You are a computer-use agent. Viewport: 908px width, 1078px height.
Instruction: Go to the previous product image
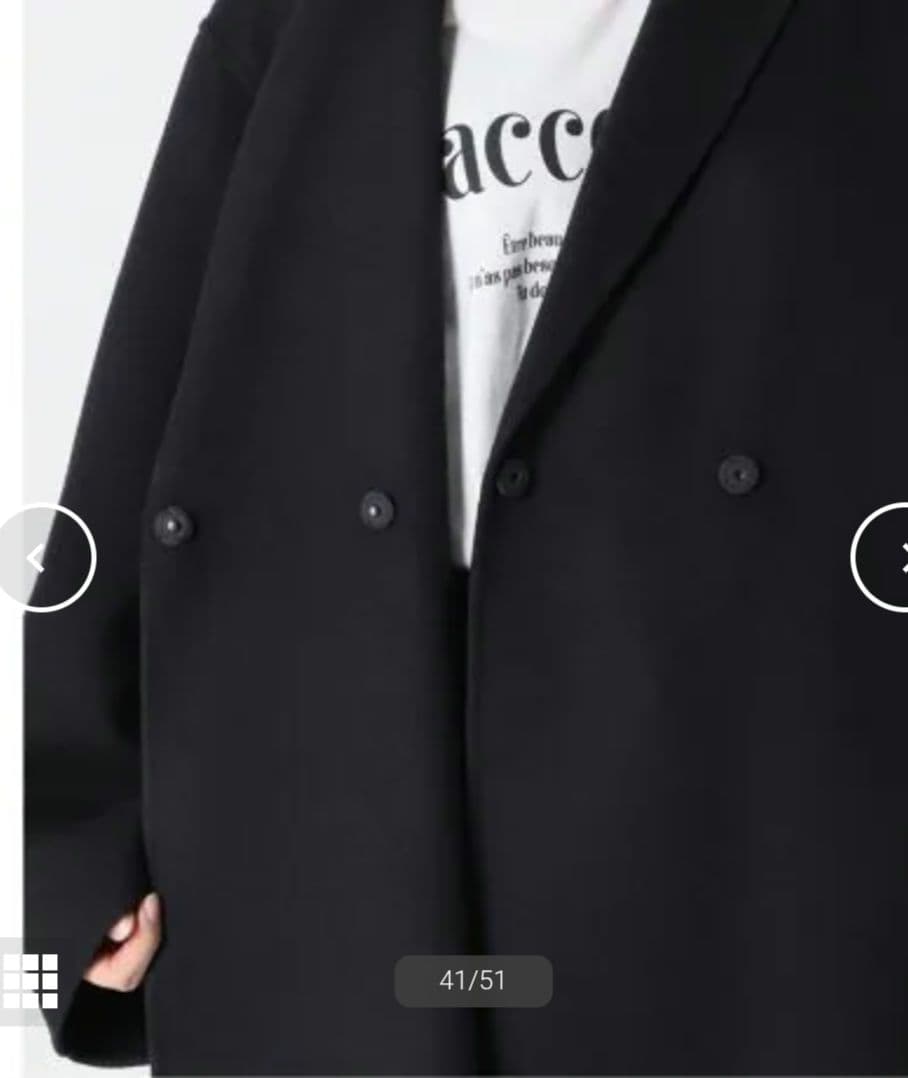click(x=42, y=558)
